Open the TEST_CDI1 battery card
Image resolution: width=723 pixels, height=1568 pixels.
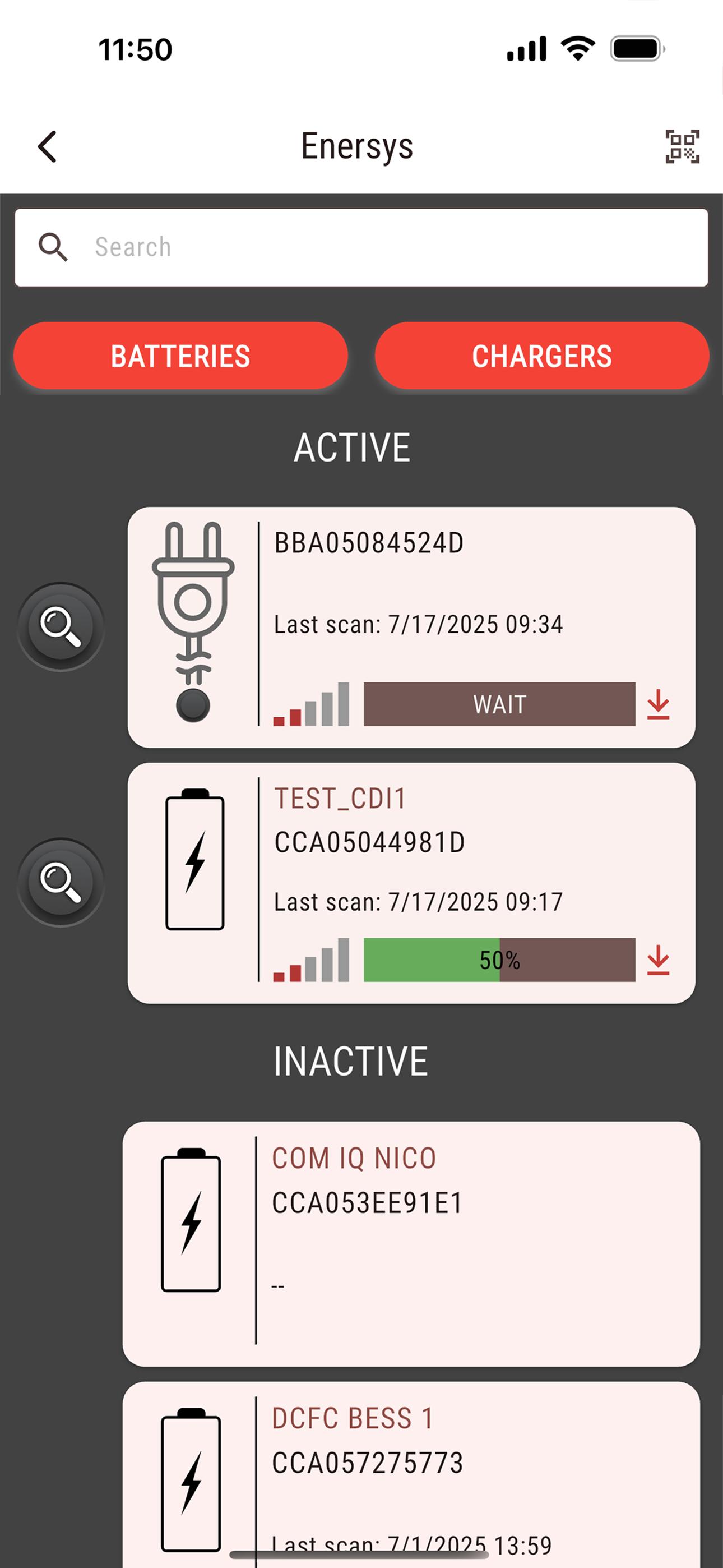(411, 883)
